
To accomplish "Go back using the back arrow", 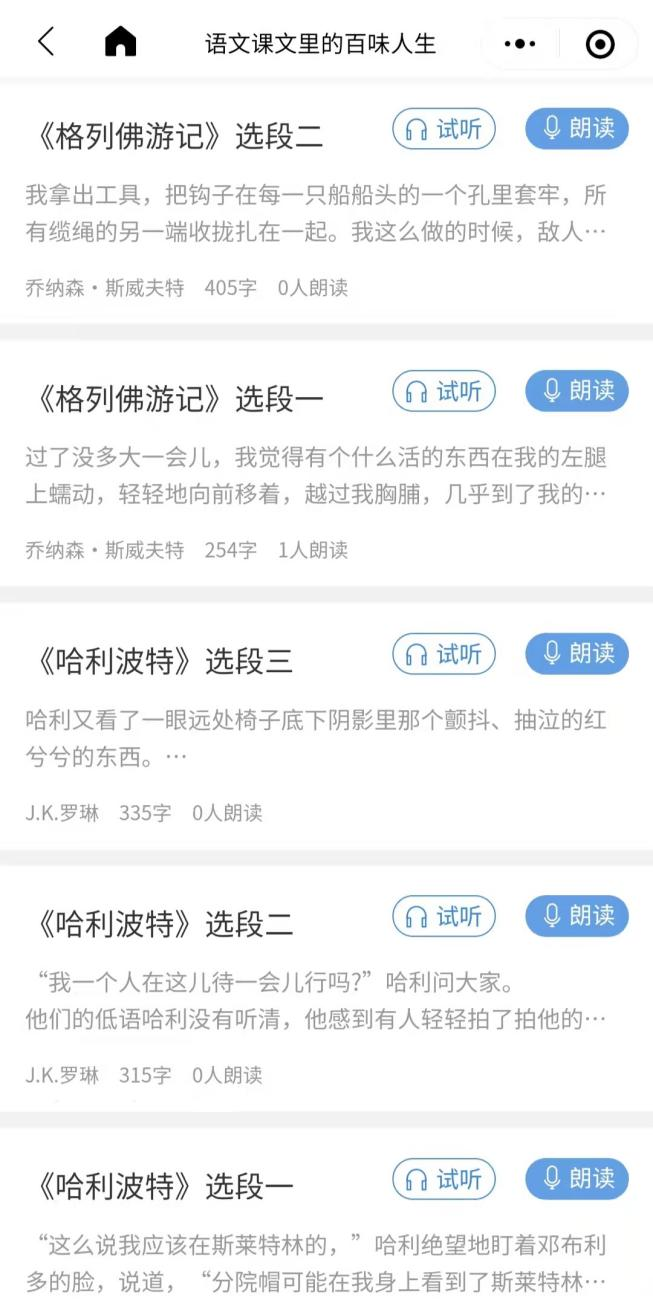I will (x=46, y=43).
